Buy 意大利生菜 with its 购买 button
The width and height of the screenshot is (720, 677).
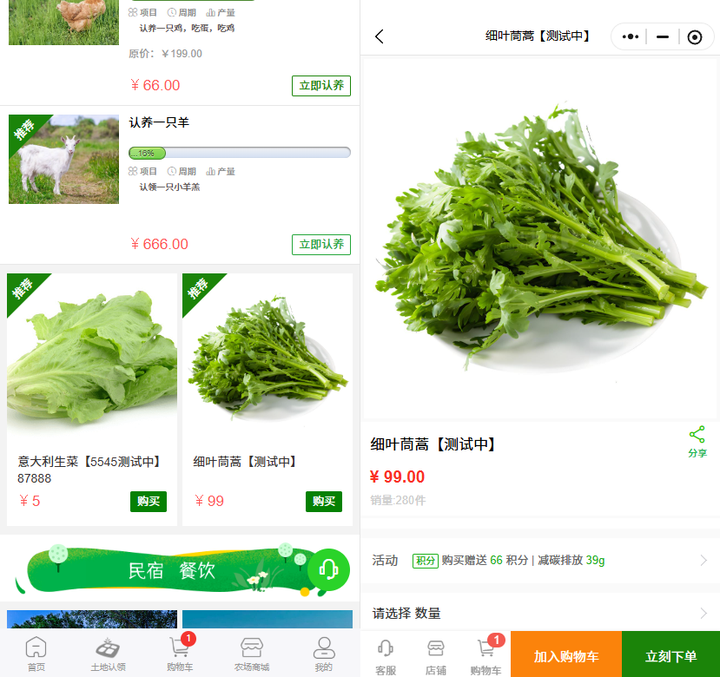coord(148,501)
